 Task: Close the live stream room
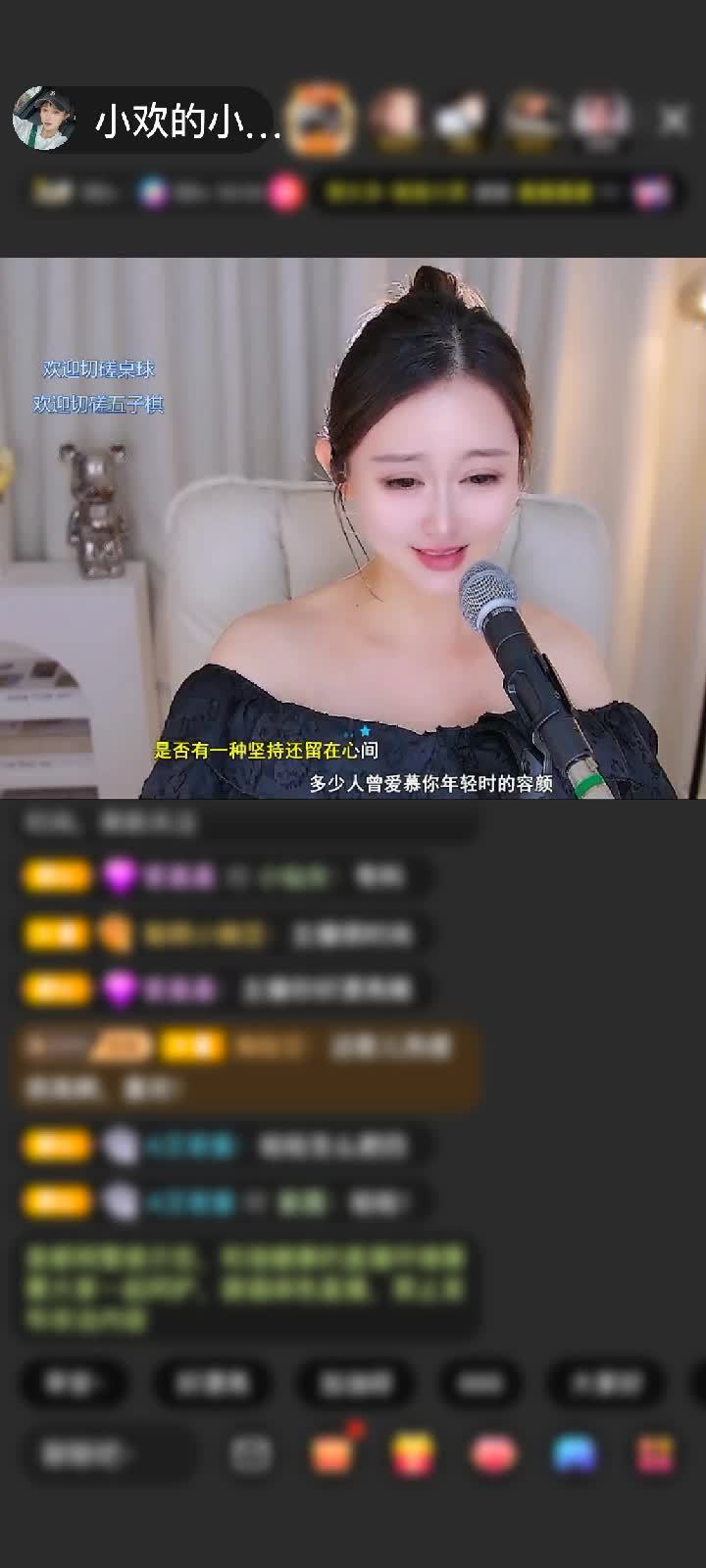pos(674,120)
